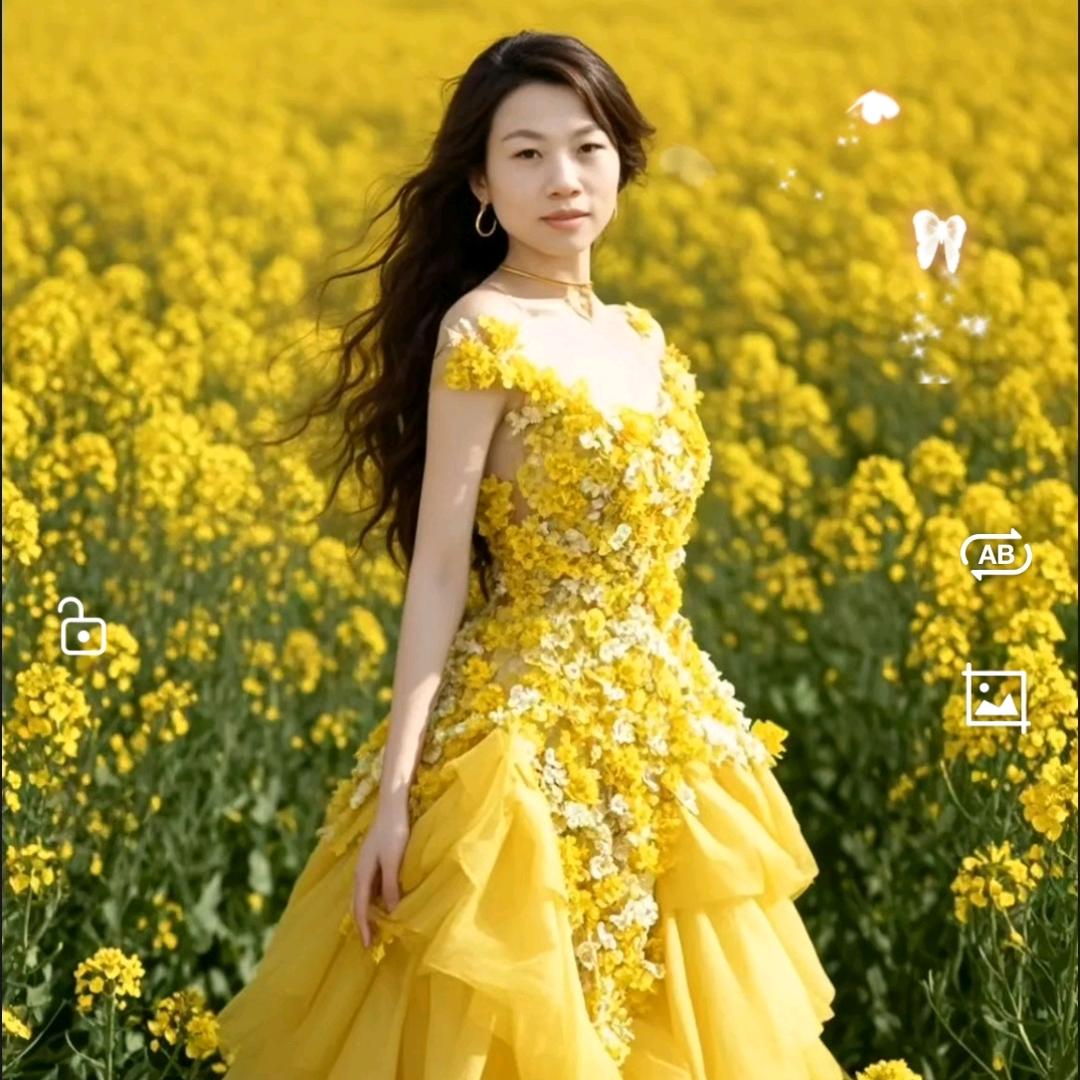Open the image picker icon
The width and height of the screenshot is (1080, 1080).
coord(995,698)
